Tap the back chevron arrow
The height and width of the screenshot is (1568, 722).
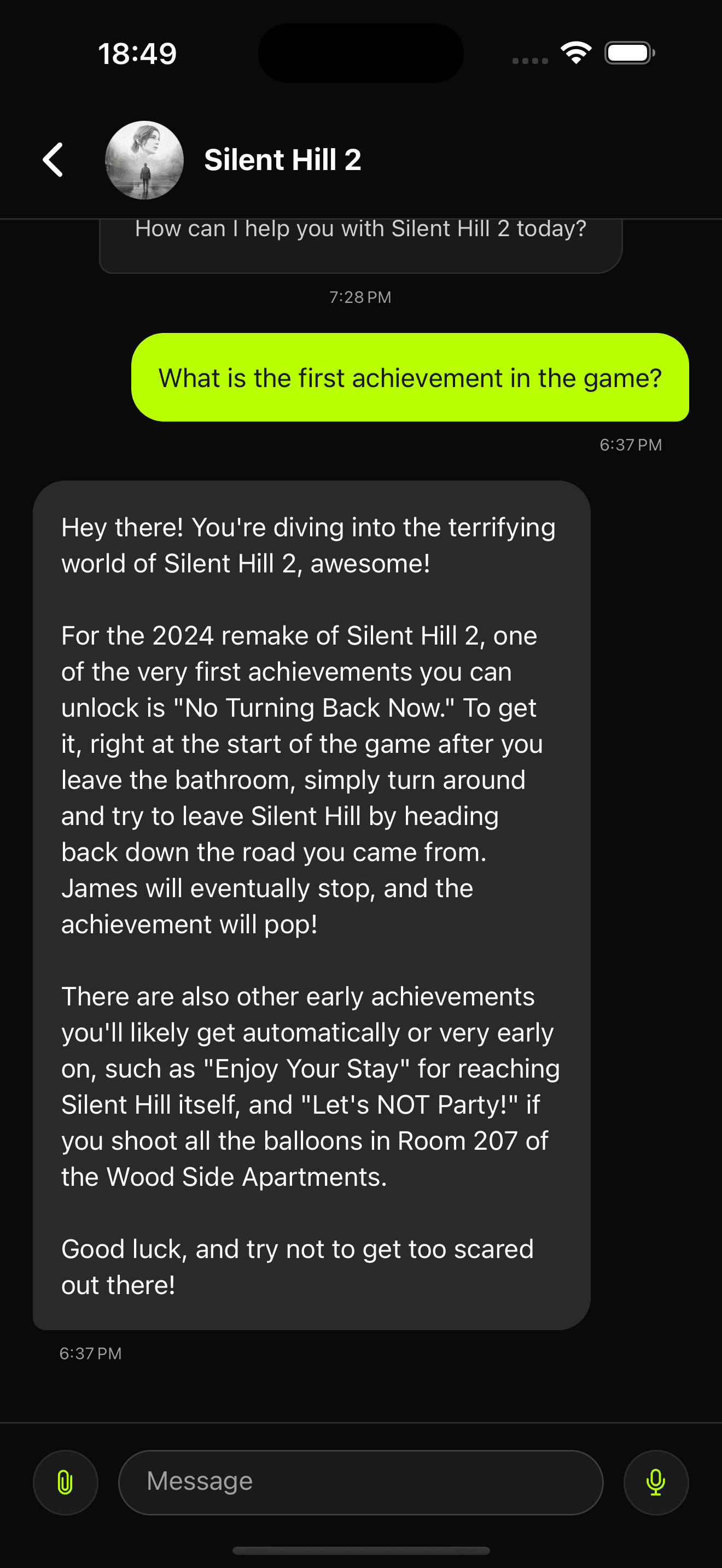(54, 160)
